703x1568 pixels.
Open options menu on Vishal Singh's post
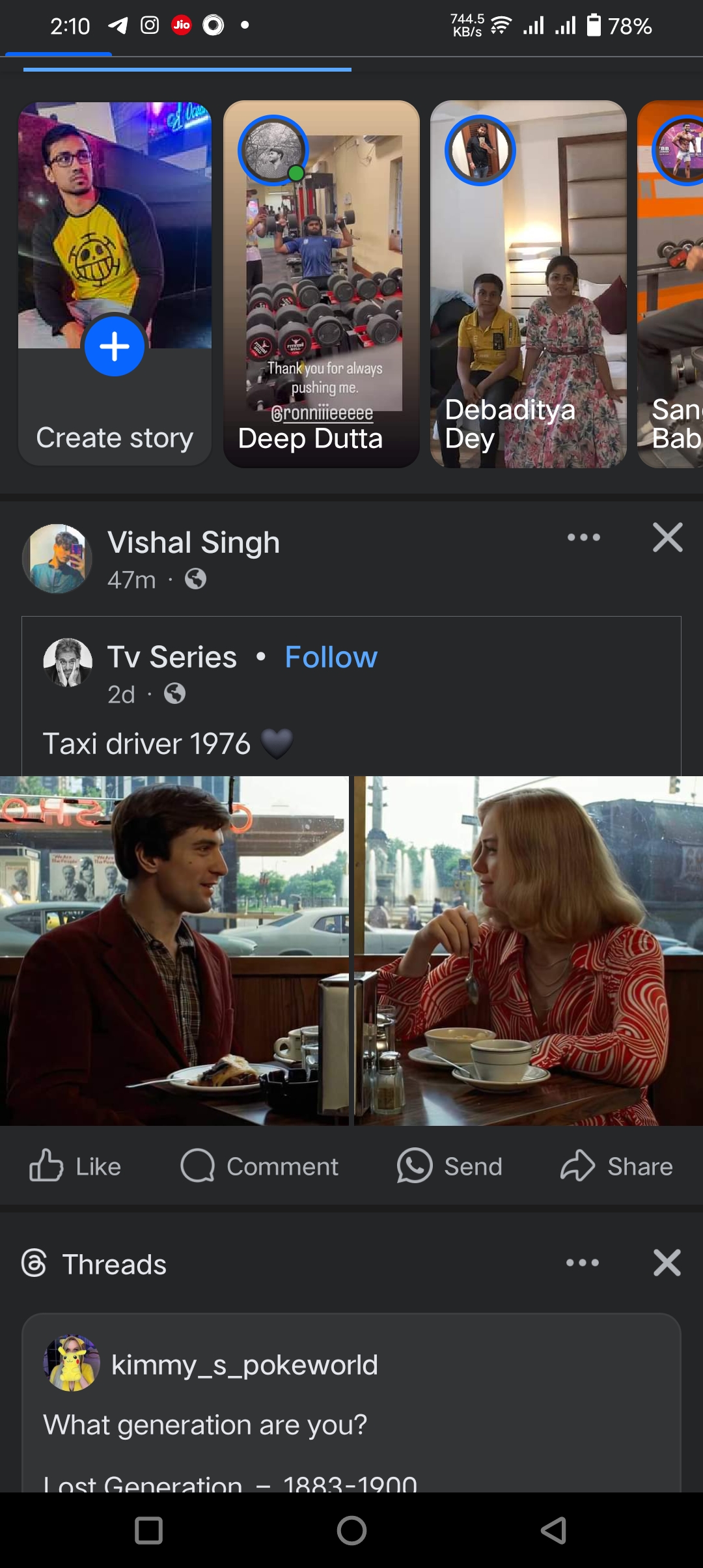583,538
